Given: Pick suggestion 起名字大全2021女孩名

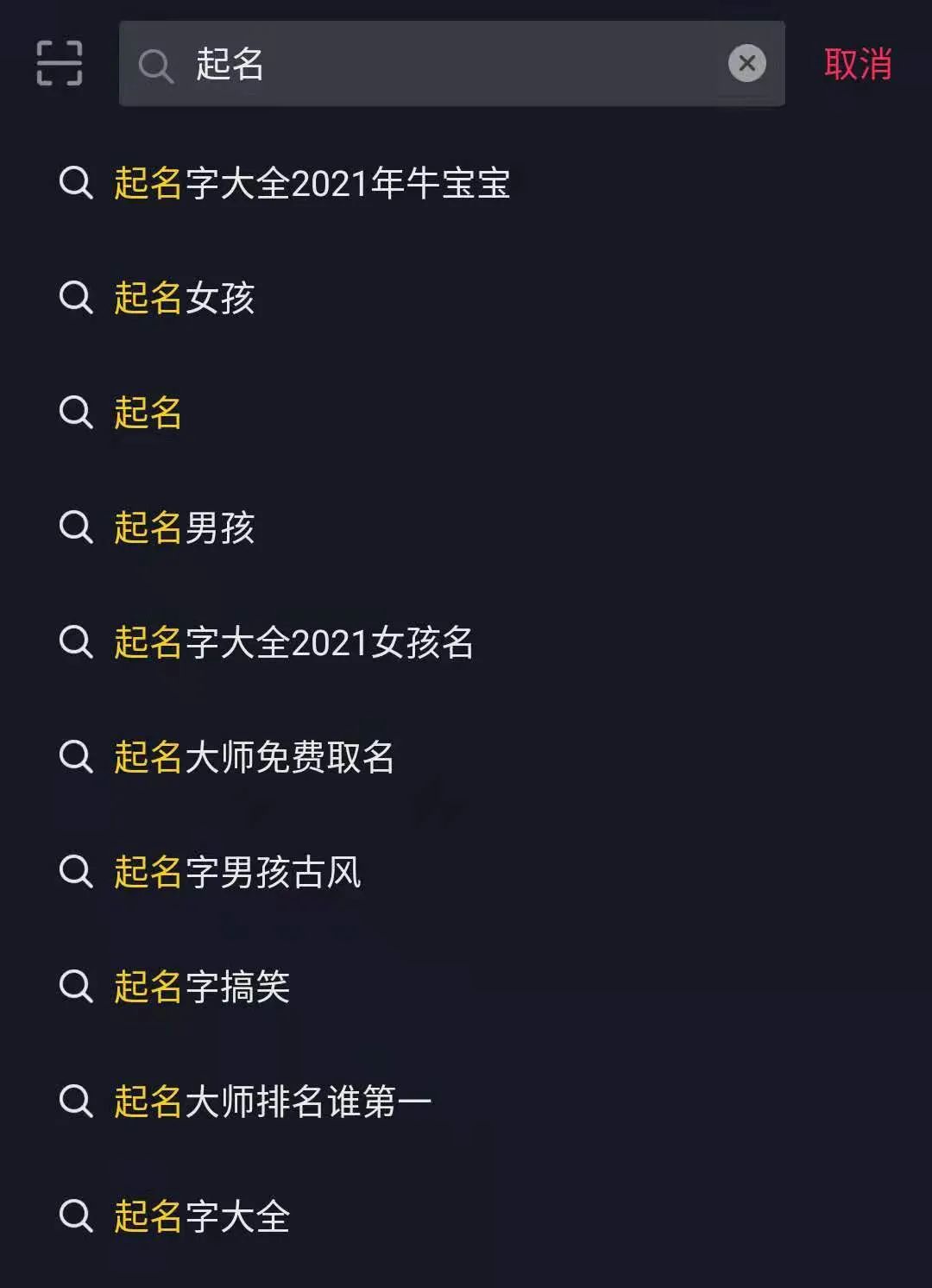Looking at the screenshot, I should point(293,642).
